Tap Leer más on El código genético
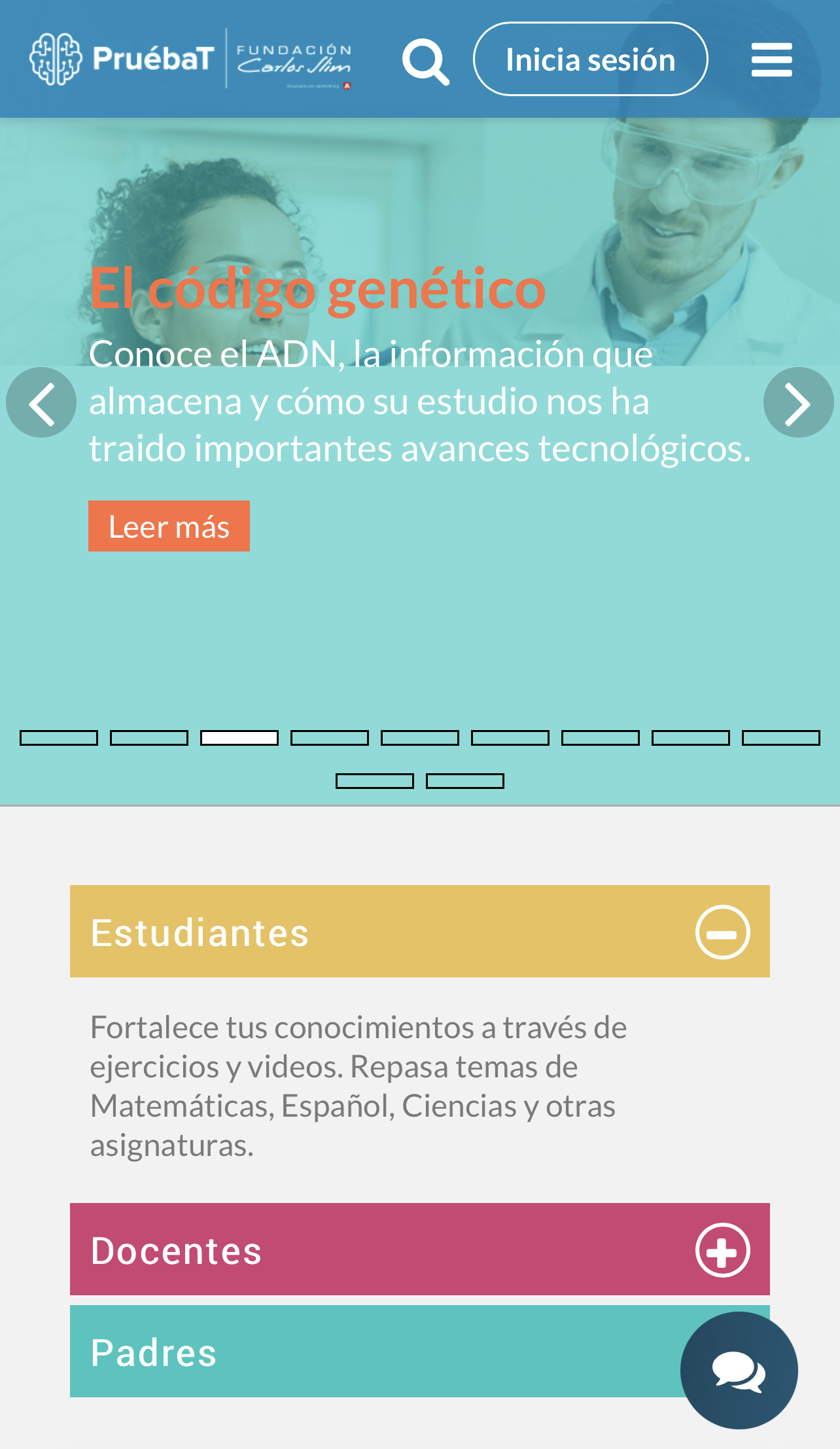This screenshot has height=1449, width=840. (169, 527)
